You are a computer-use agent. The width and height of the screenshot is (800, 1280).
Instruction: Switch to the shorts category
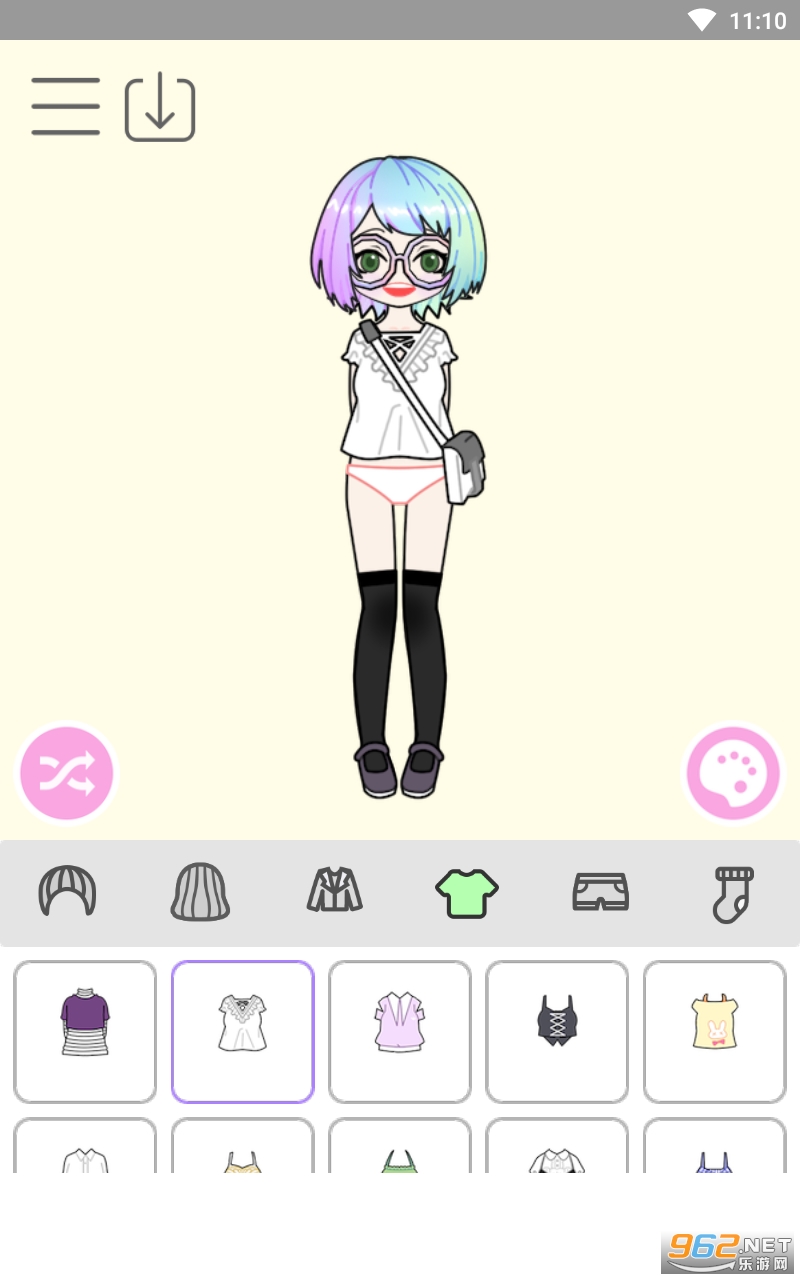600,891
